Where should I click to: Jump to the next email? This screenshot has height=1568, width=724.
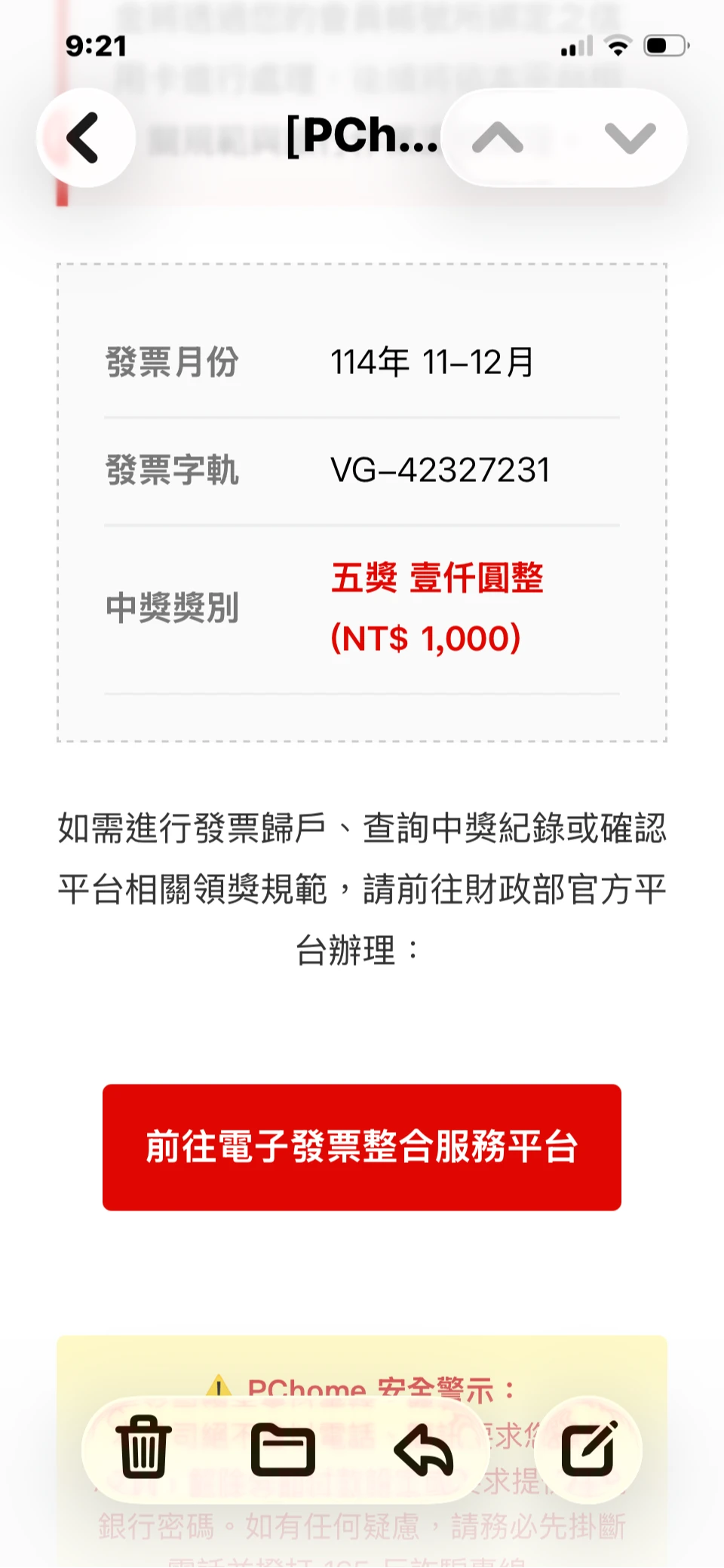(630, 138)
